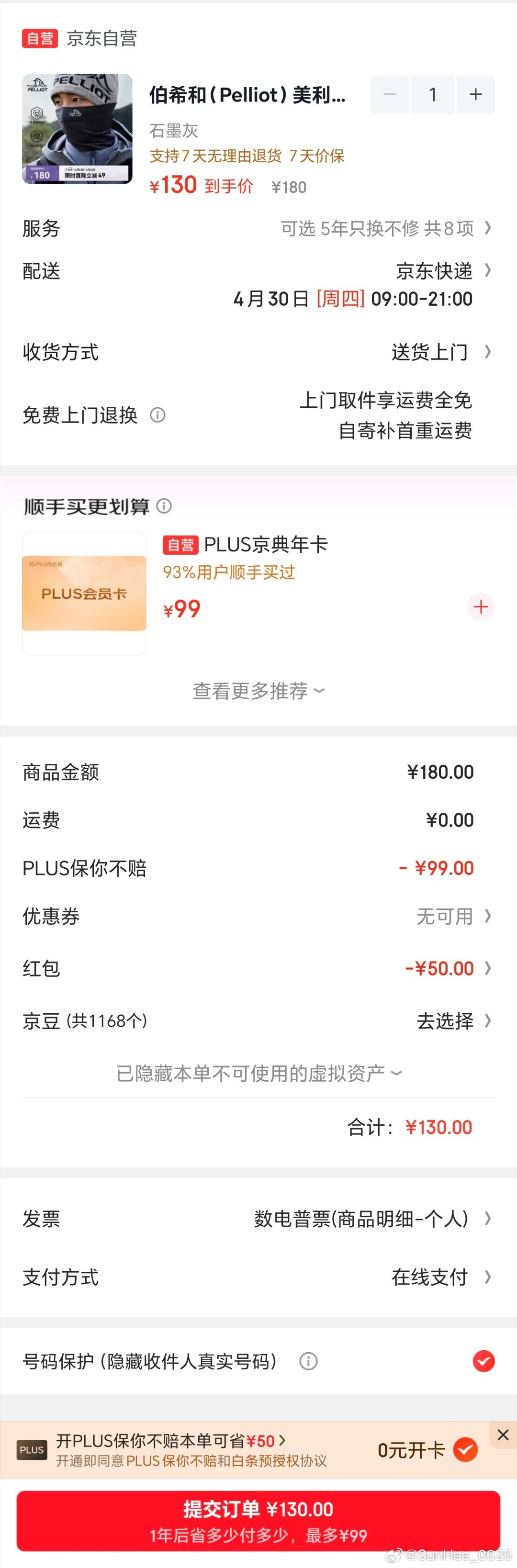Uncheck 号码保护 number protection
The width and height of the screenshot is (517, 1568).
click(x=483, y=1361)
